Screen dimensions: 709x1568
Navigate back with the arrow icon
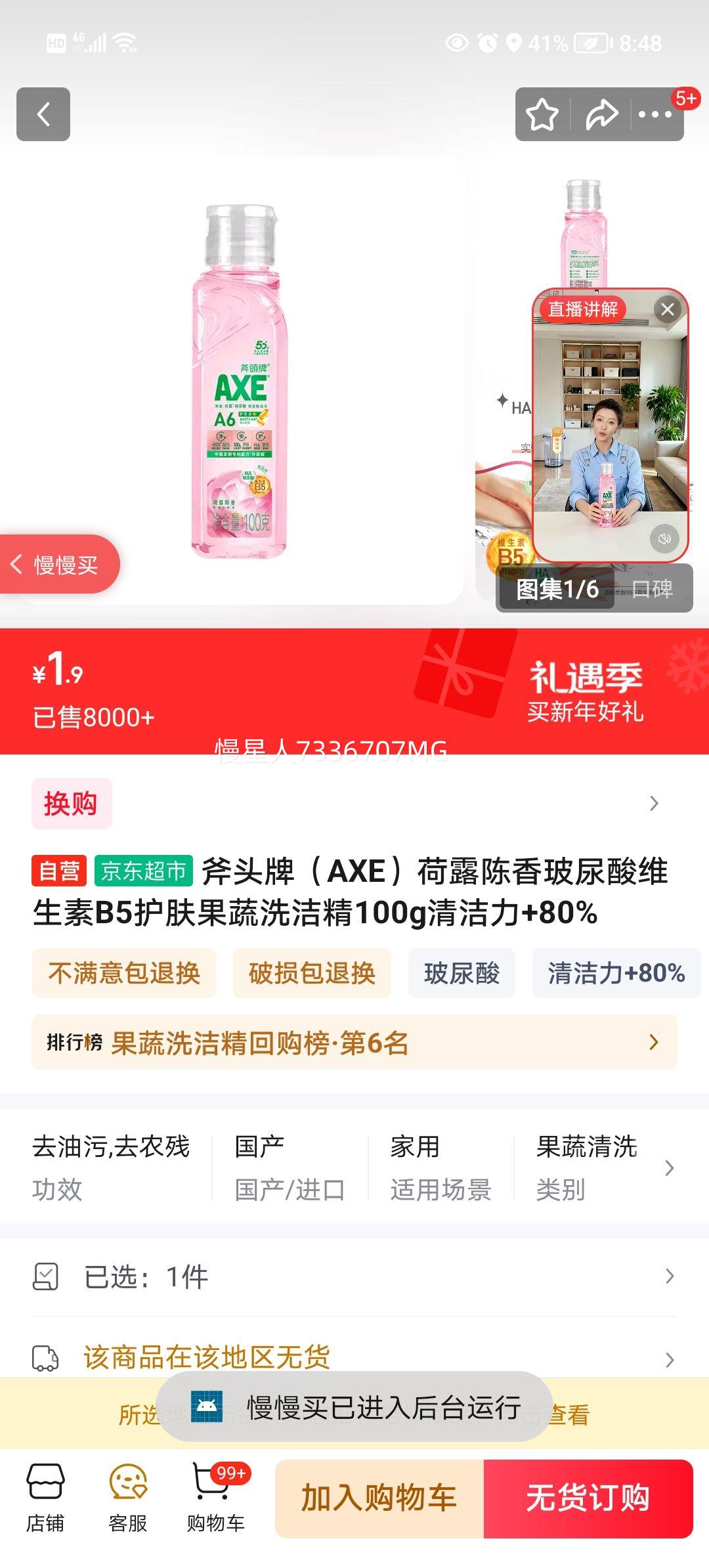coord(43,115)
